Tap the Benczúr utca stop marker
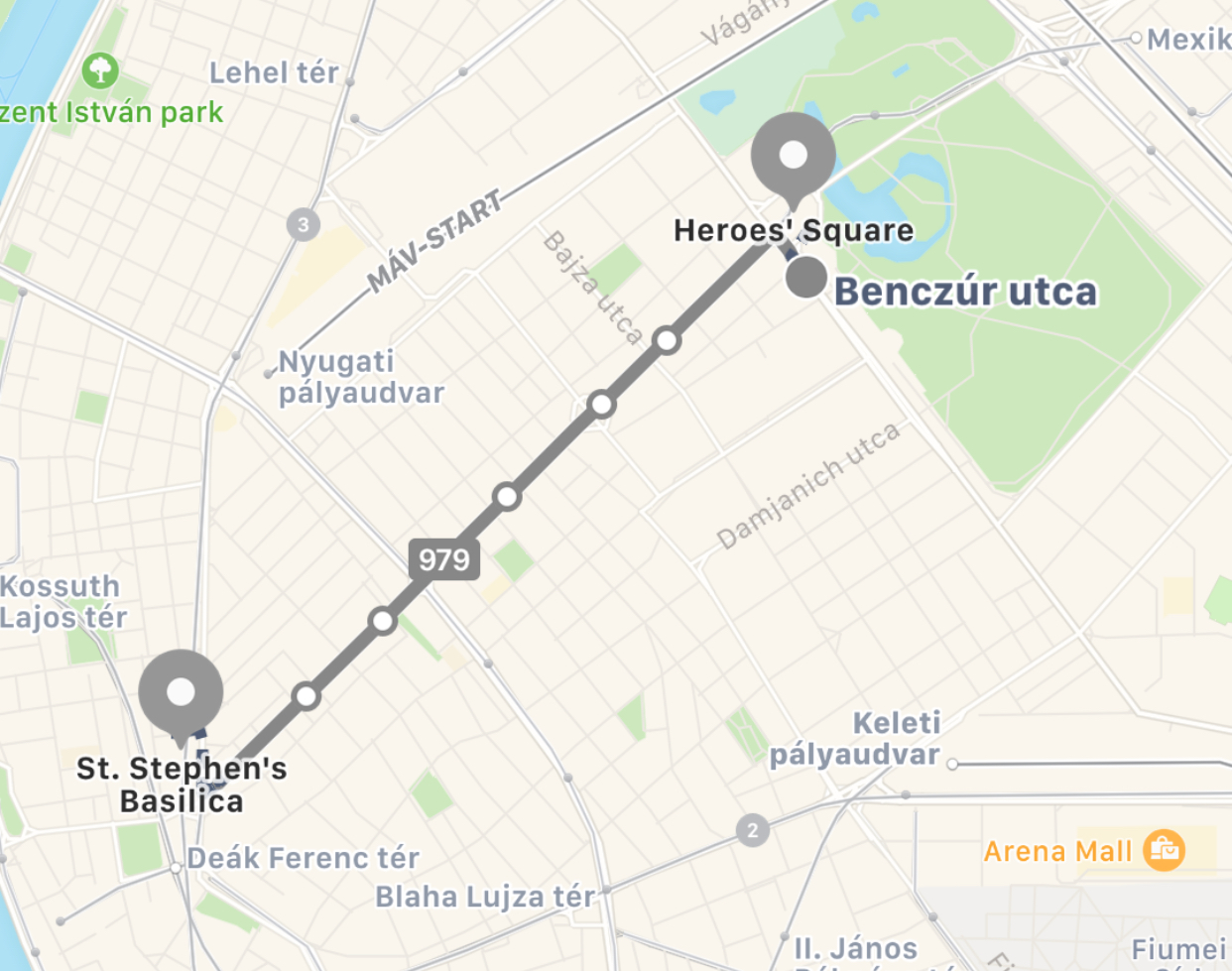Image resolution: width=1232 pixels, height=971 pixels. [x=806, y=277]
